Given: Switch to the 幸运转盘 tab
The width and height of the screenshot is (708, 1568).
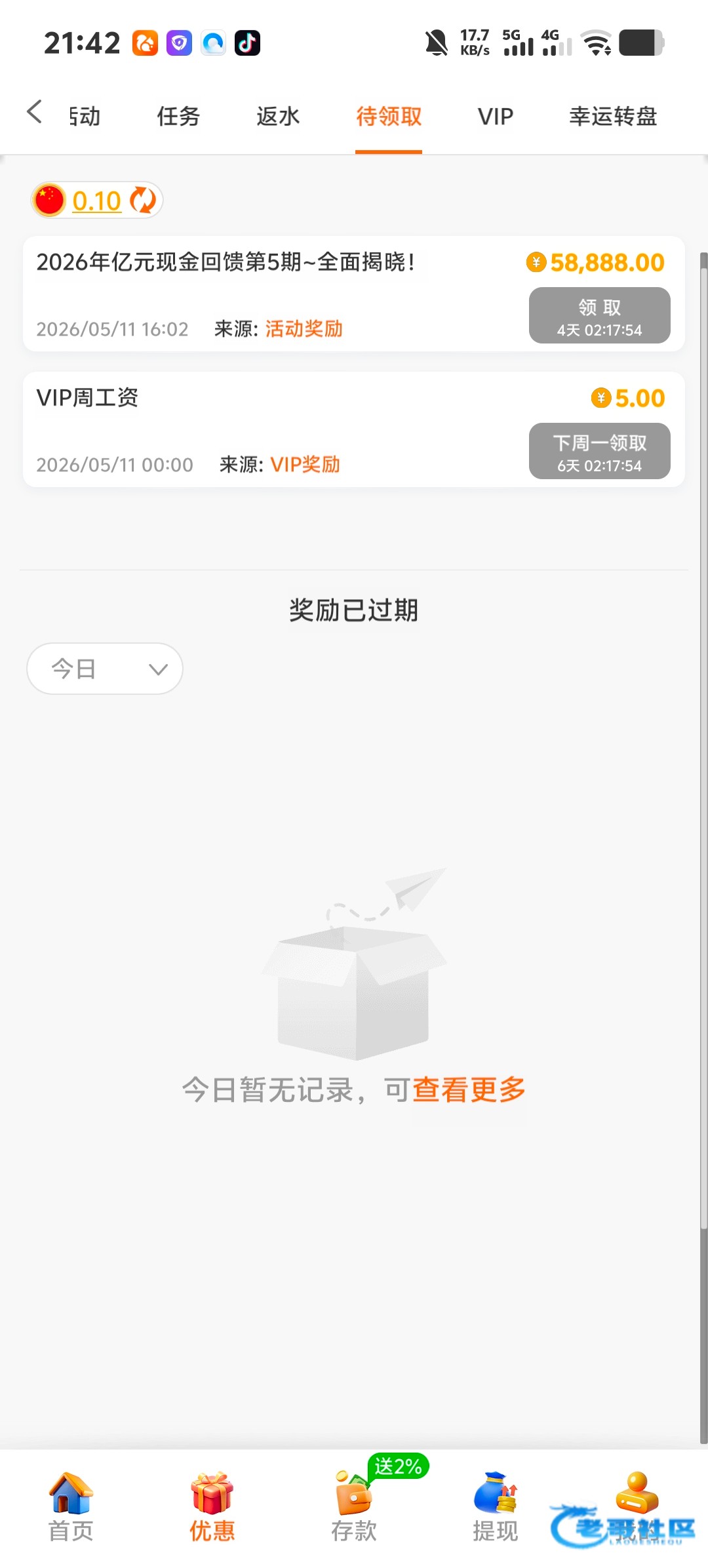Looking at the screenshot, I should tap(613, 116).
